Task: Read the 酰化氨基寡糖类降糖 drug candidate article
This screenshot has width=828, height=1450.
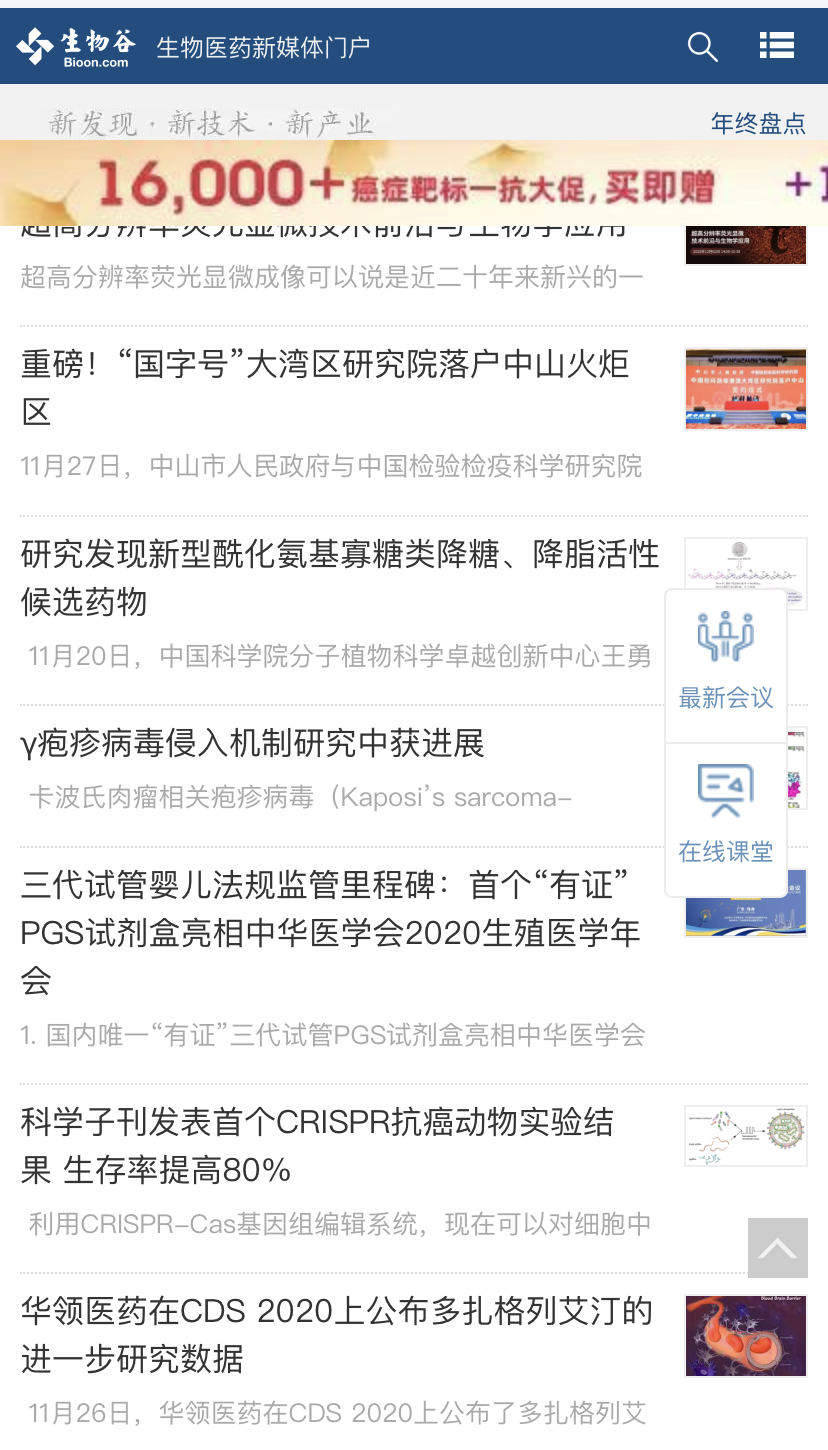Action: click(340, 577)
